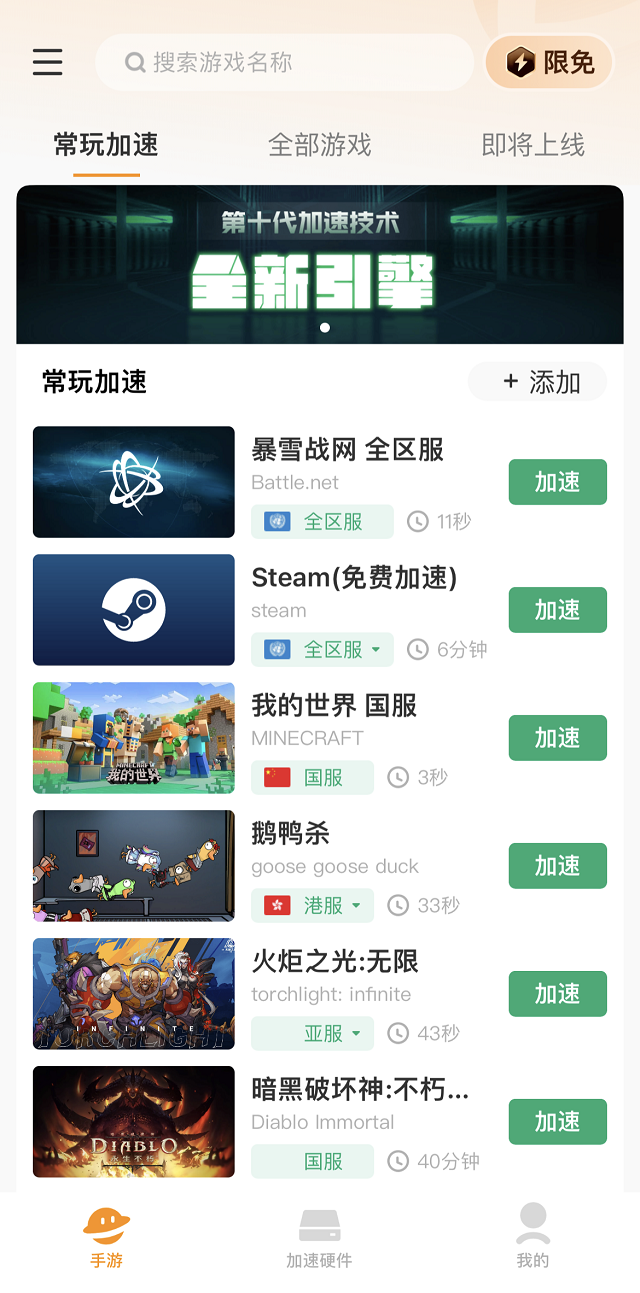The height and width of the screenshot is (1293, 640).
Task: Switch to the 全部游戏 tab
Action: [320, 145]
